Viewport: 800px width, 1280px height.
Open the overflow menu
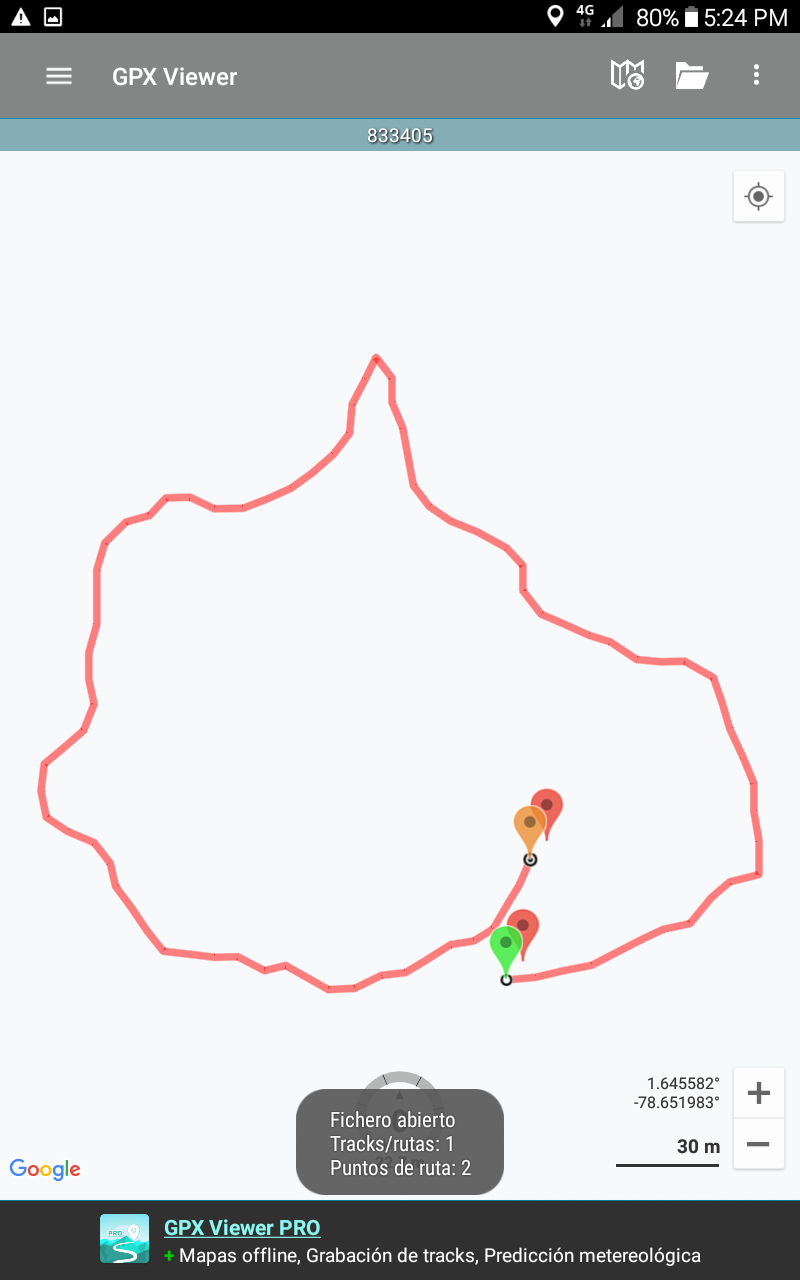pos(756,76)
